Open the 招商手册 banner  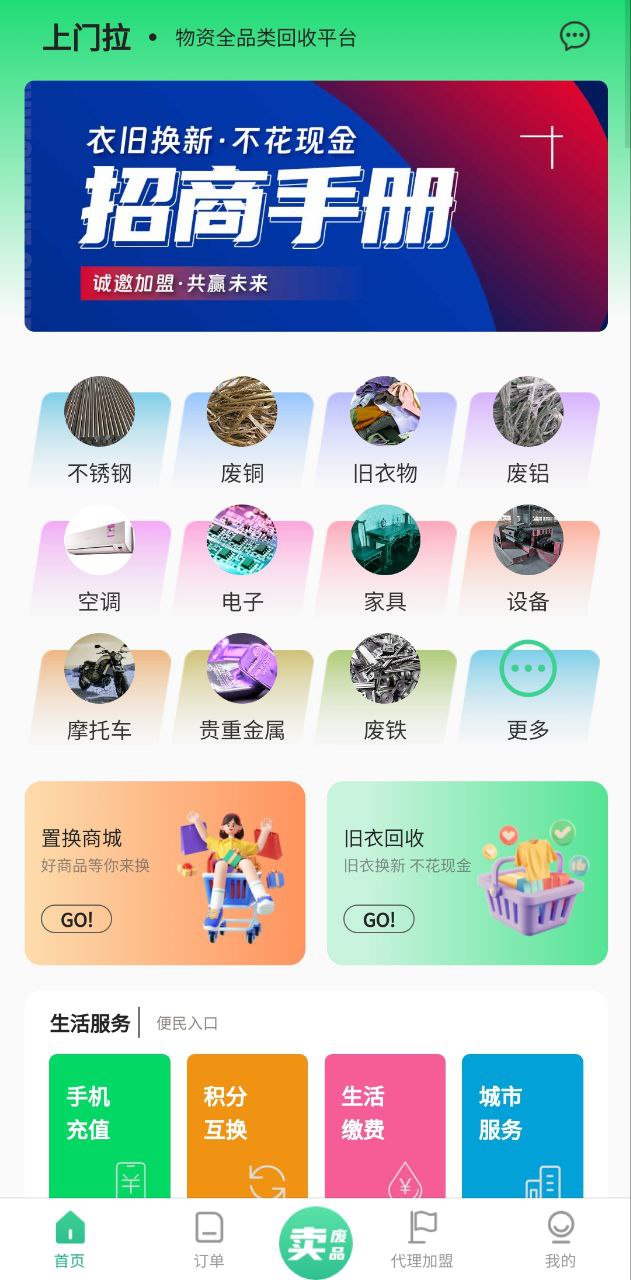[x=316, y=206]
